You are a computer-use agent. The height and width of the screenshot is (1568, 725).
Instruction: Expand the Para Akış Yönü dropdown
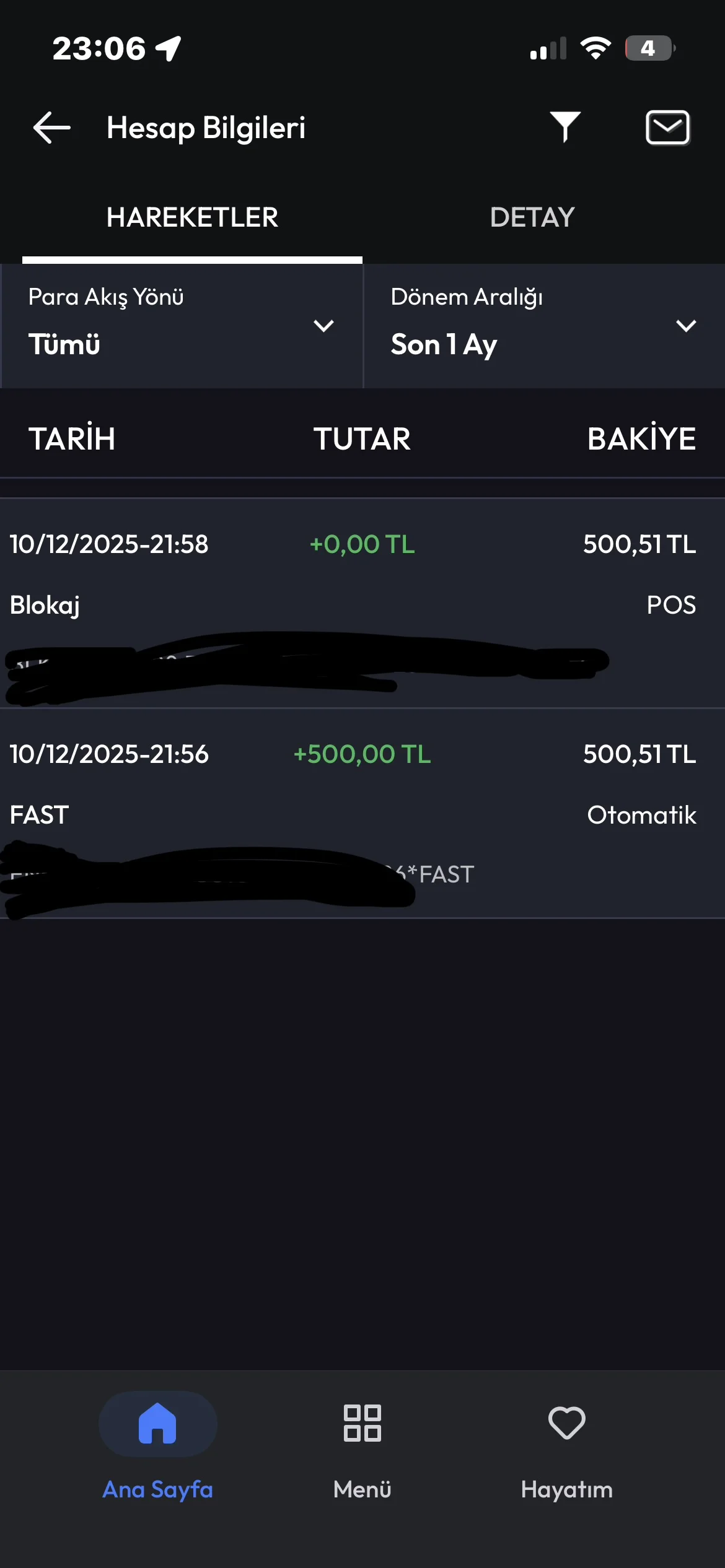pyautogui.click(x=182, y=326)
